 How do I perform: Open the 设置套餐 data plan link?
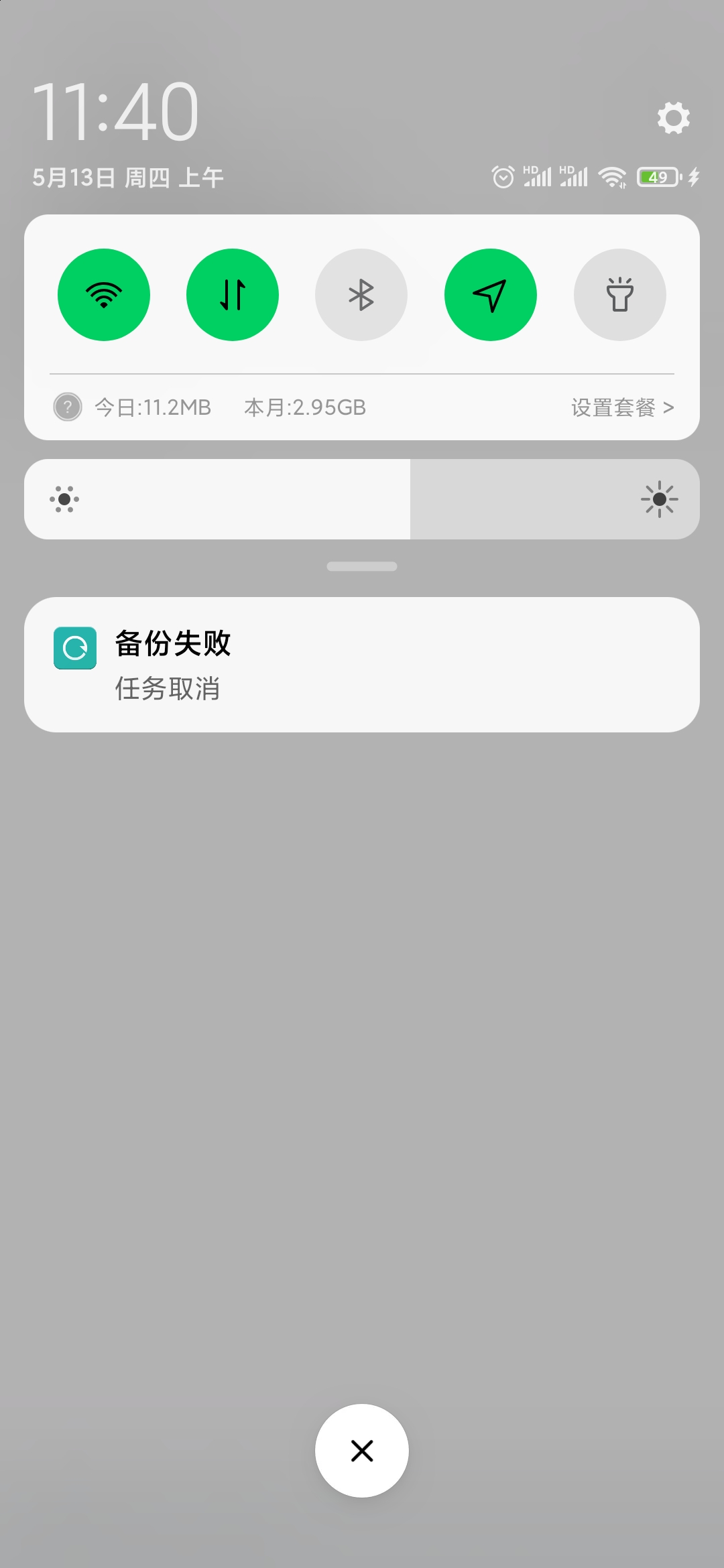point(622,407)
